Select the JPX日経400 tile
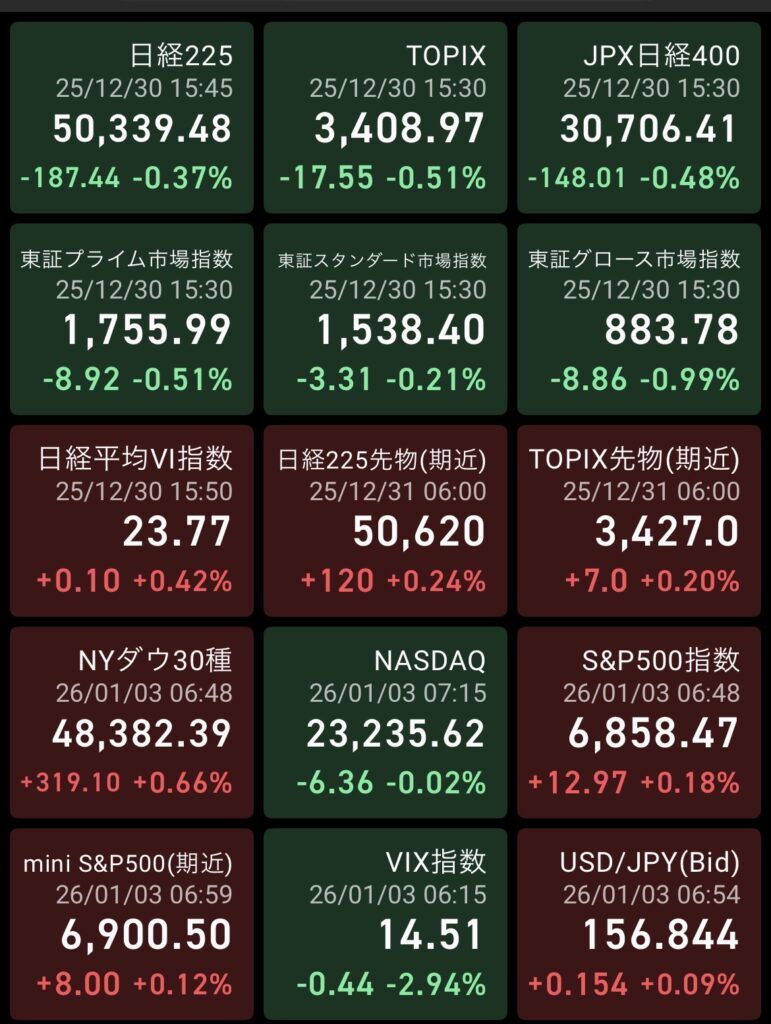771x1024 pixels. tap(639, 118)
